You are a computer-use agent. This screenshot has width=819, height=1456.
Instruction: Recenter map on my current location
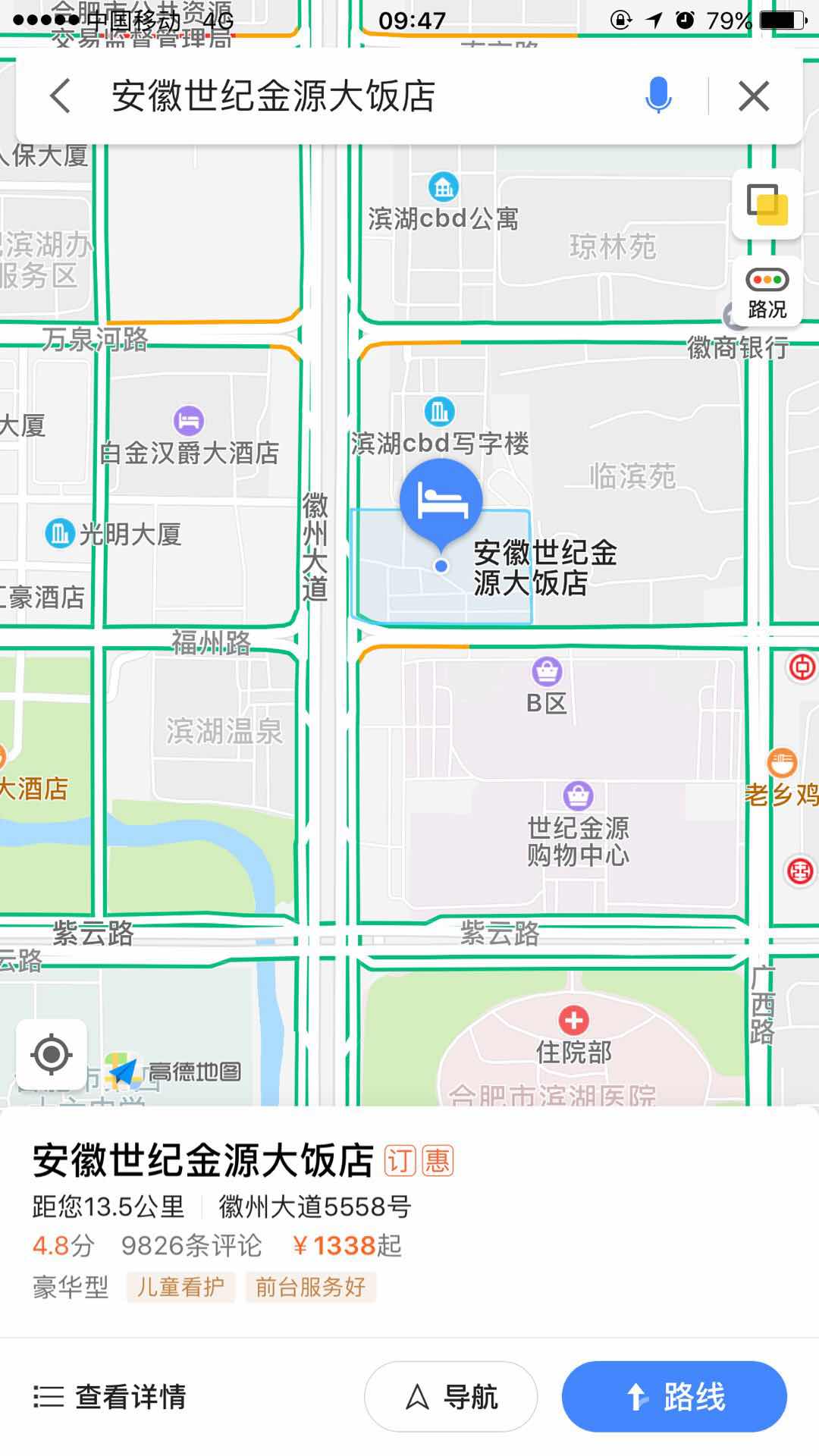coord(52,1054)
